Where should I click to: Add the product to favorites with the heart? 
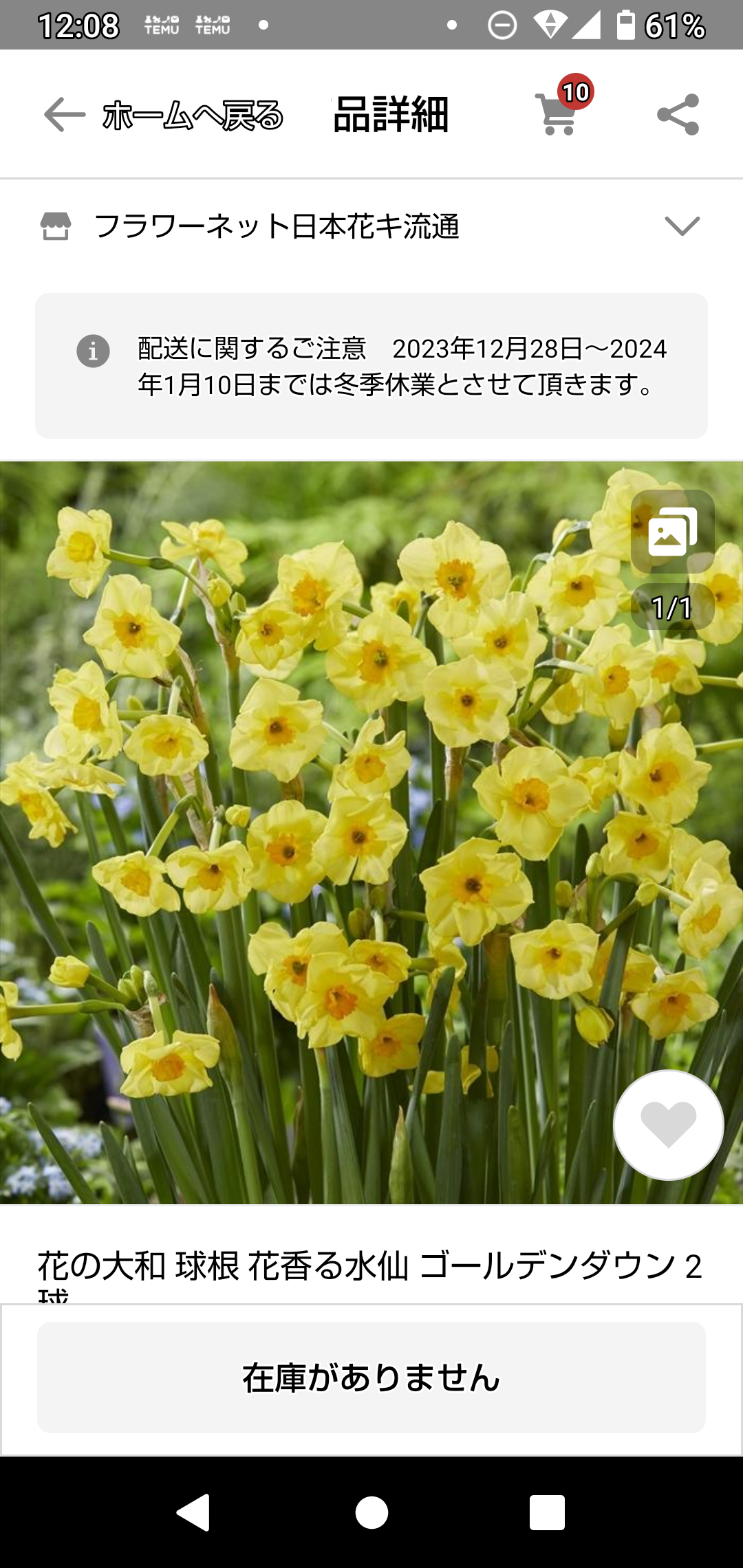point(668,1124)
